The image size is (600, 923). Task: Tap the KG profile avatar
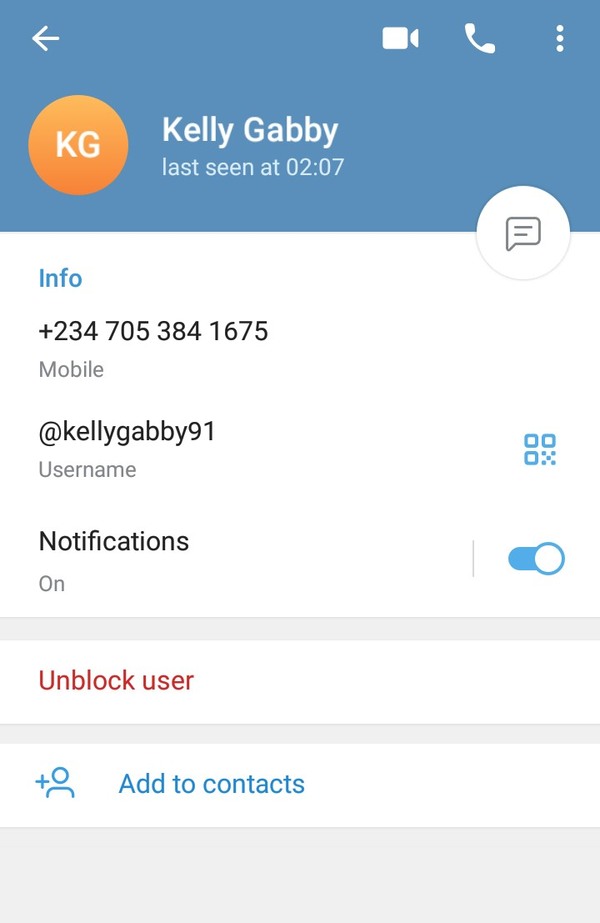pyautogui.click(x=79, y=145)
